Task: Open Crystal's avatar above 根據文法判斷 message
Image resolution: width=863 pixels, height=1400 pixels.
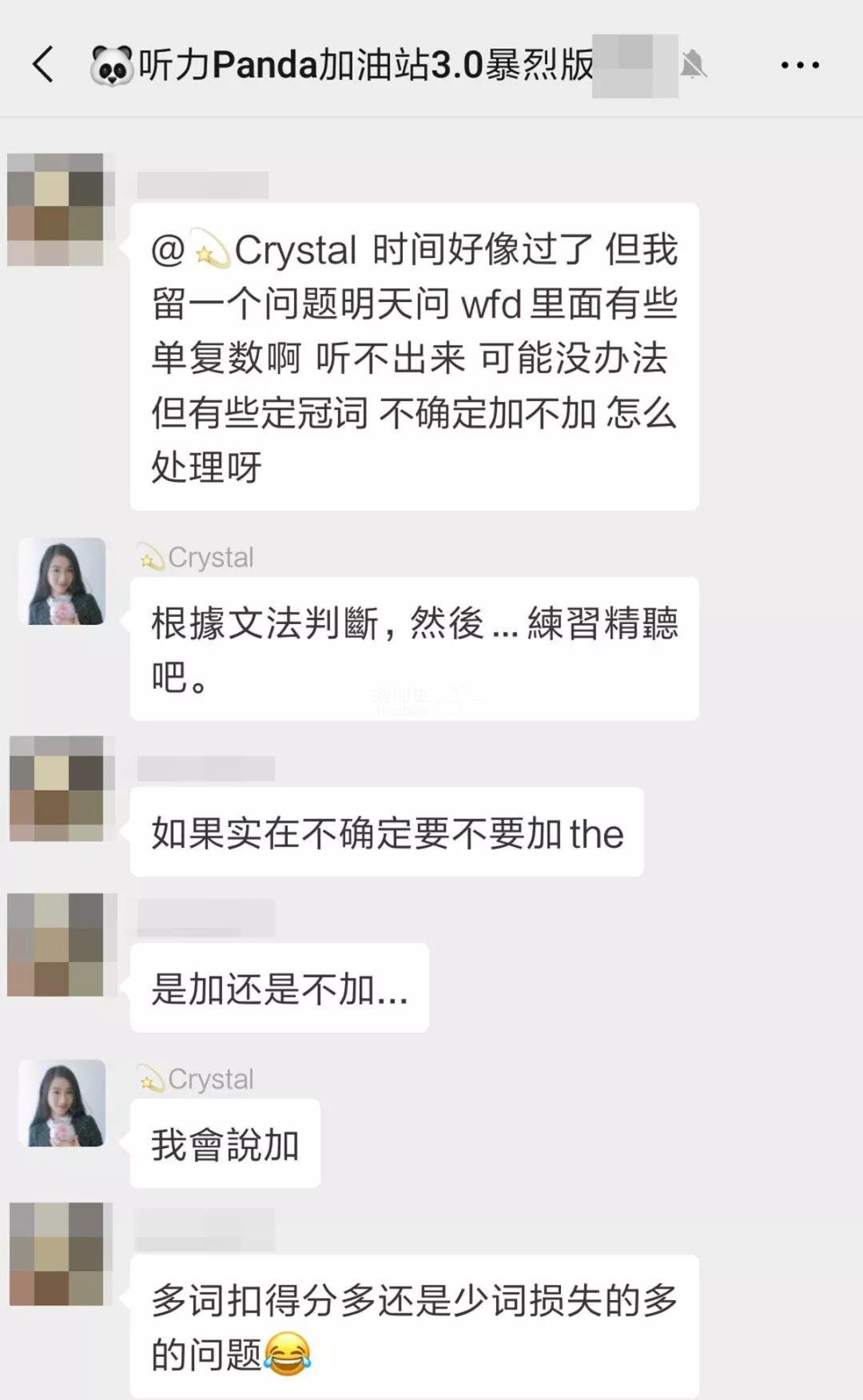Action: [x=62, y=581]
